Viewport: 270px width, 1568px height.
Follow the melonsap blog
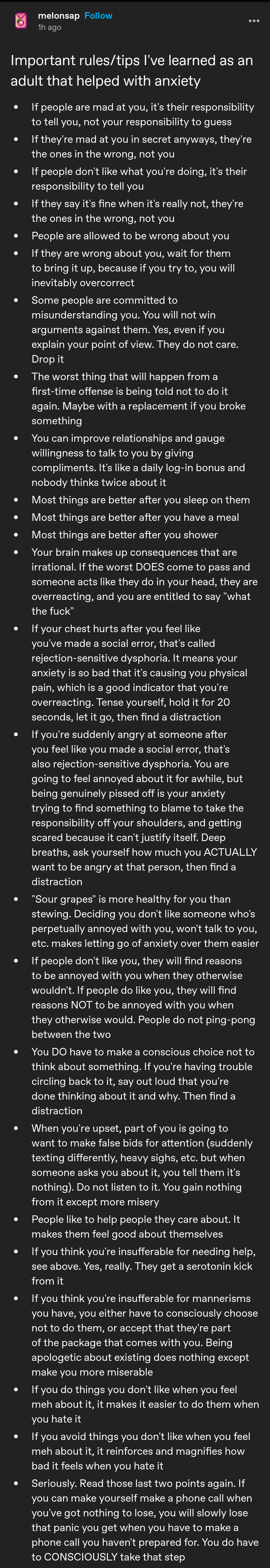[x=98, y=16]
